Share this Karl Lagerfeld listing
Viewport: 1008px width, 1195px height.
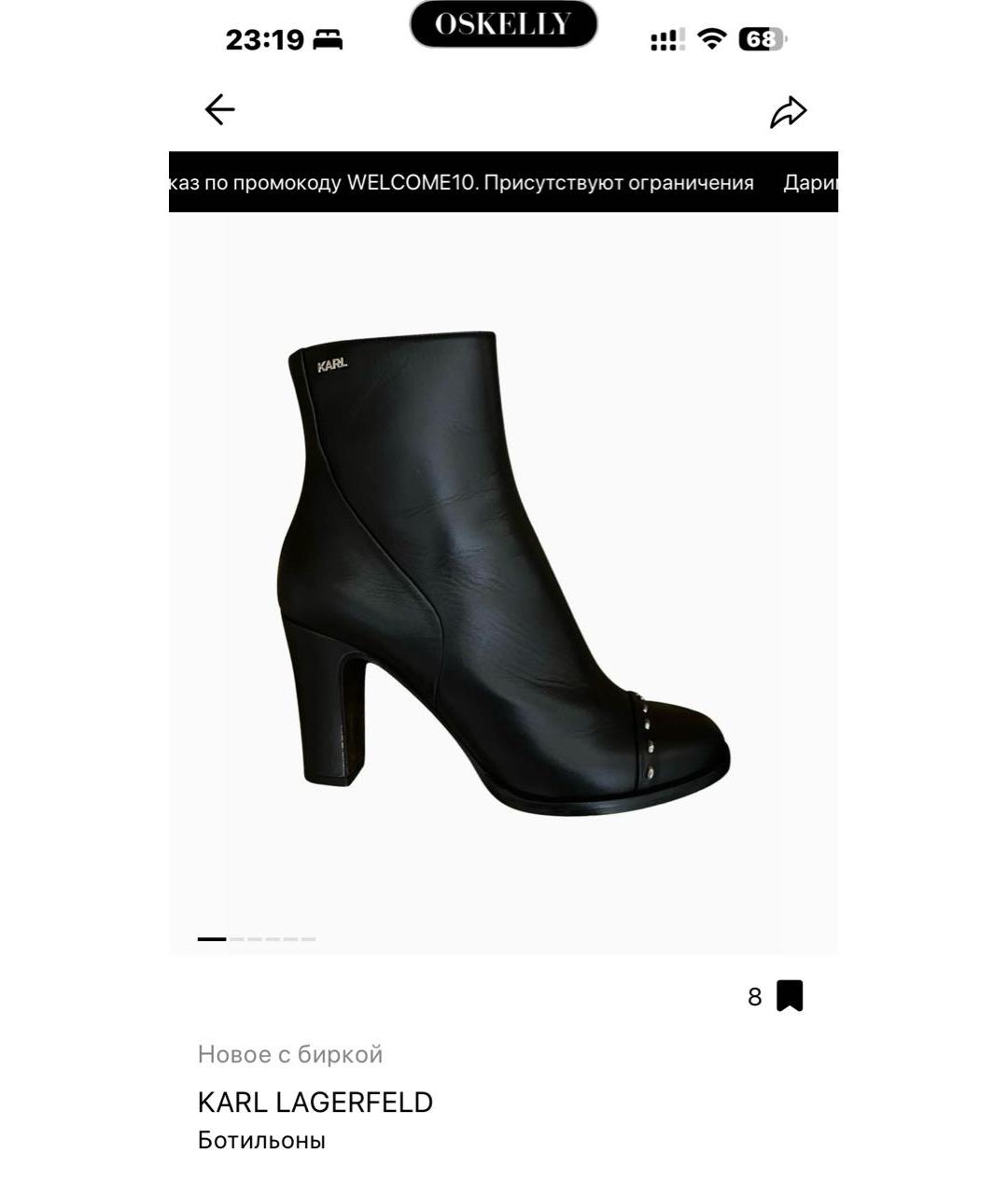(x=788, y=112)
